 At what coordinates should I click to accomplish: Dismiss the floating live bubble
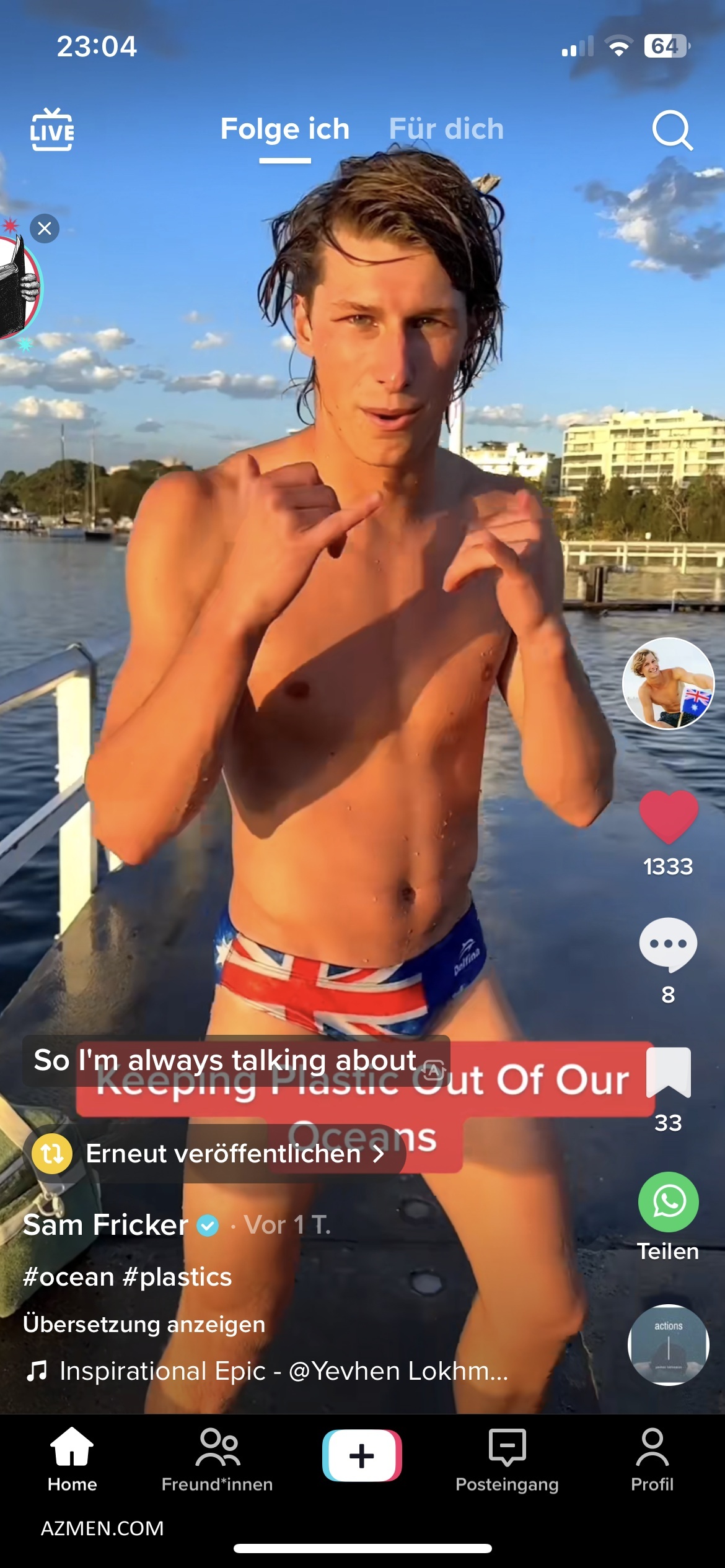coord(45,229)
